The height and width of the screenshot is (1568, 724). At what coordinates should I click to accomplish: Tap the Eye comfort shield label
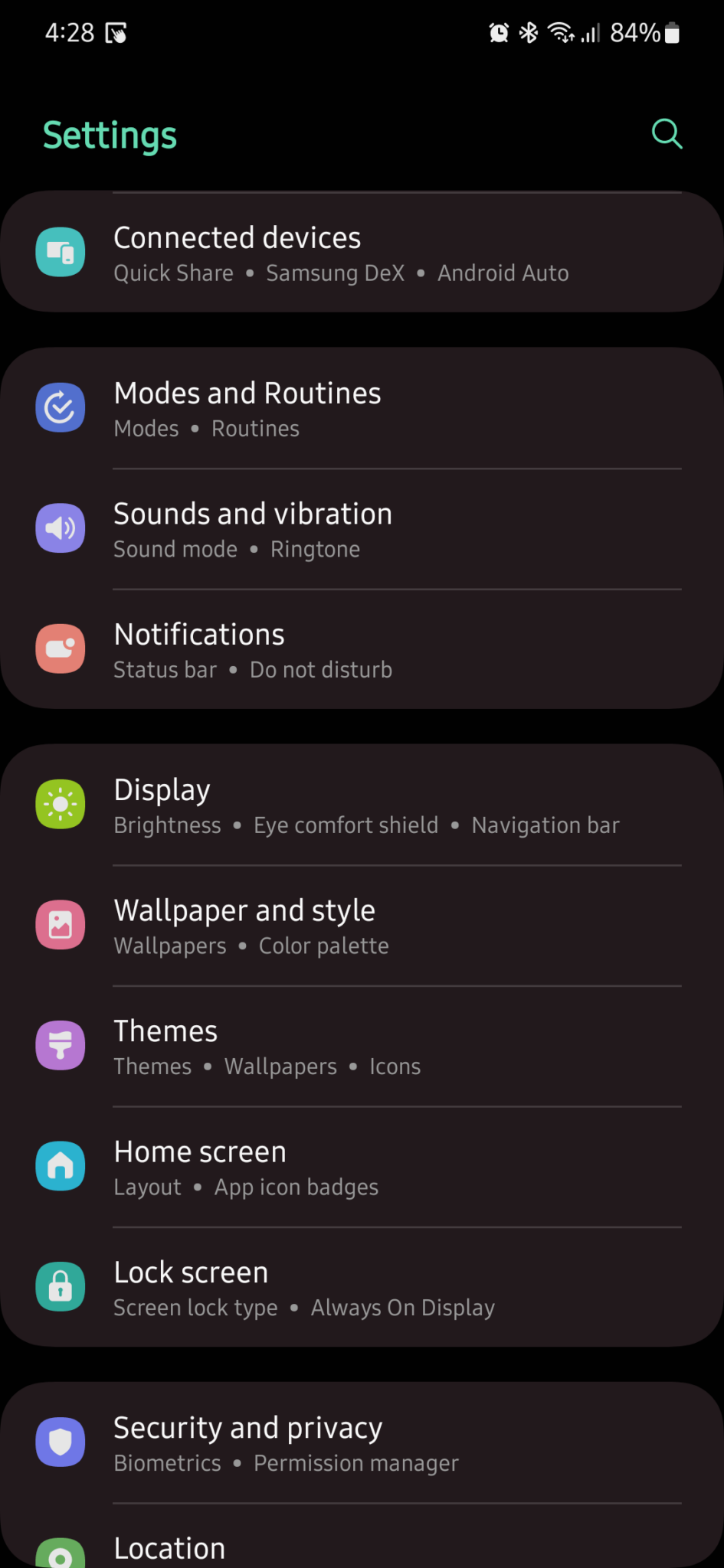[x=346, y=825]
